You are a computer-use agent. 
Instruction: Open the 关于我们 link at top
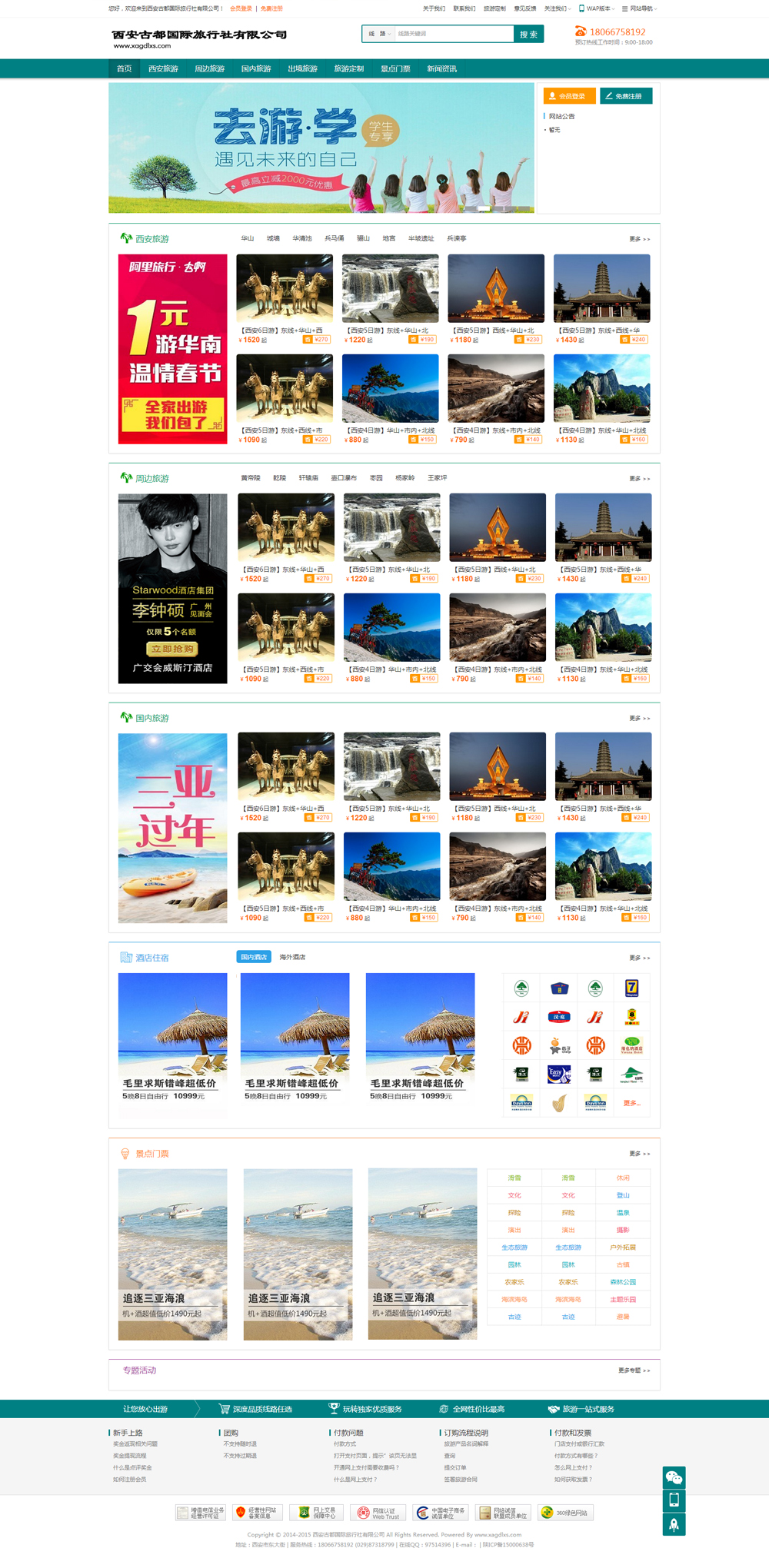click(434, 8)
